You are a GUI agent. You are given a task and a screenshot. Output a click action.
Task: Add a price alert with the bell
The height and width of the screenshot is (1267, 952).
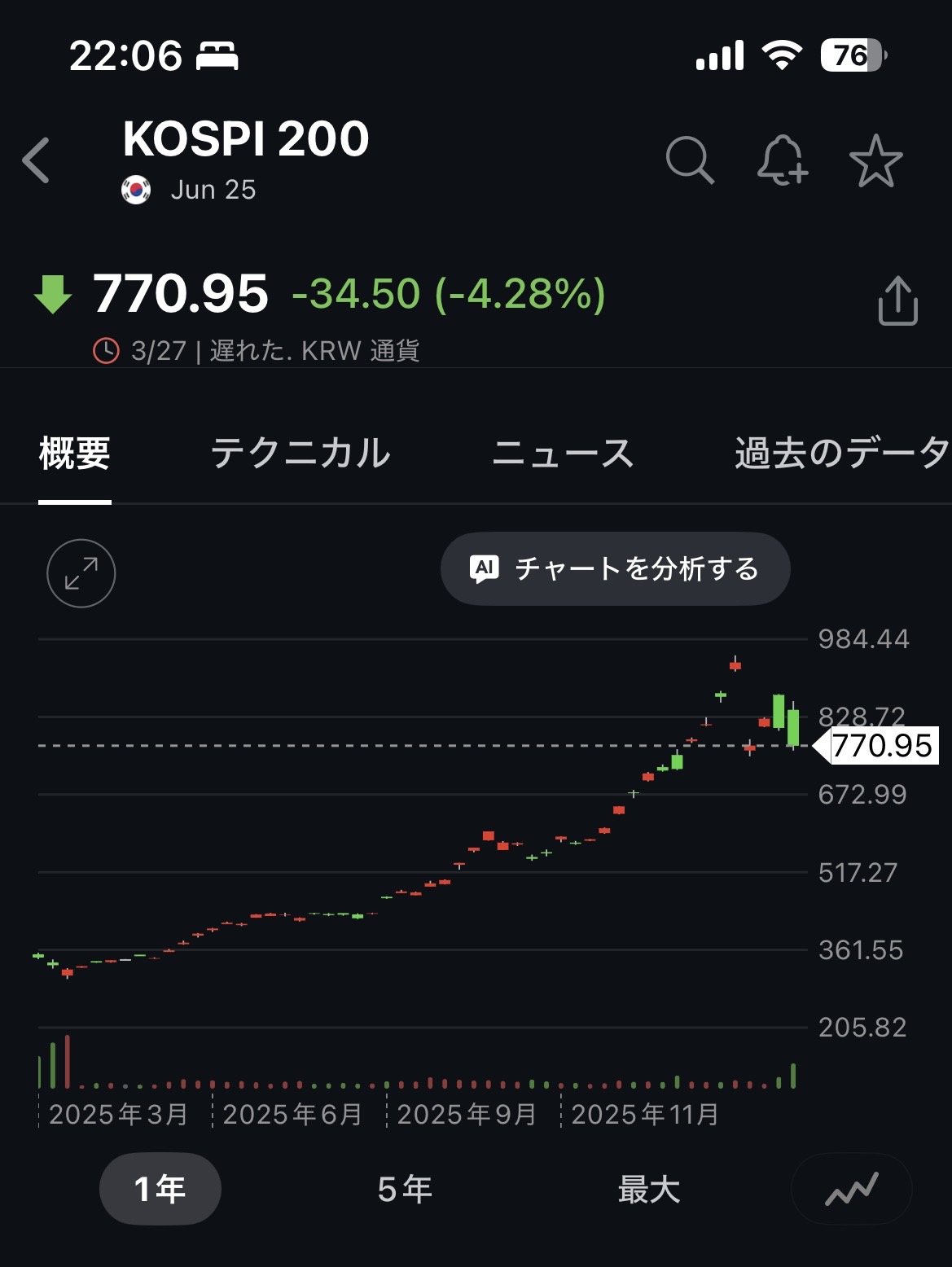coord(782,160)
